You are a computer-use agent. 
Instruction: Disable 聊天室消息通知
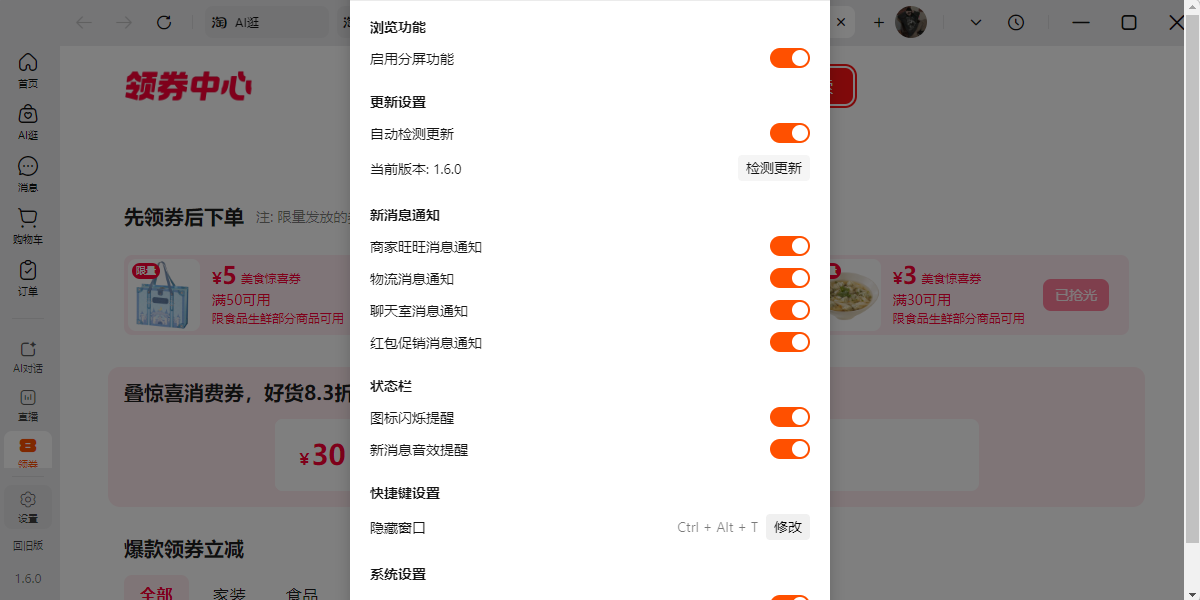[x=789, y=310]
